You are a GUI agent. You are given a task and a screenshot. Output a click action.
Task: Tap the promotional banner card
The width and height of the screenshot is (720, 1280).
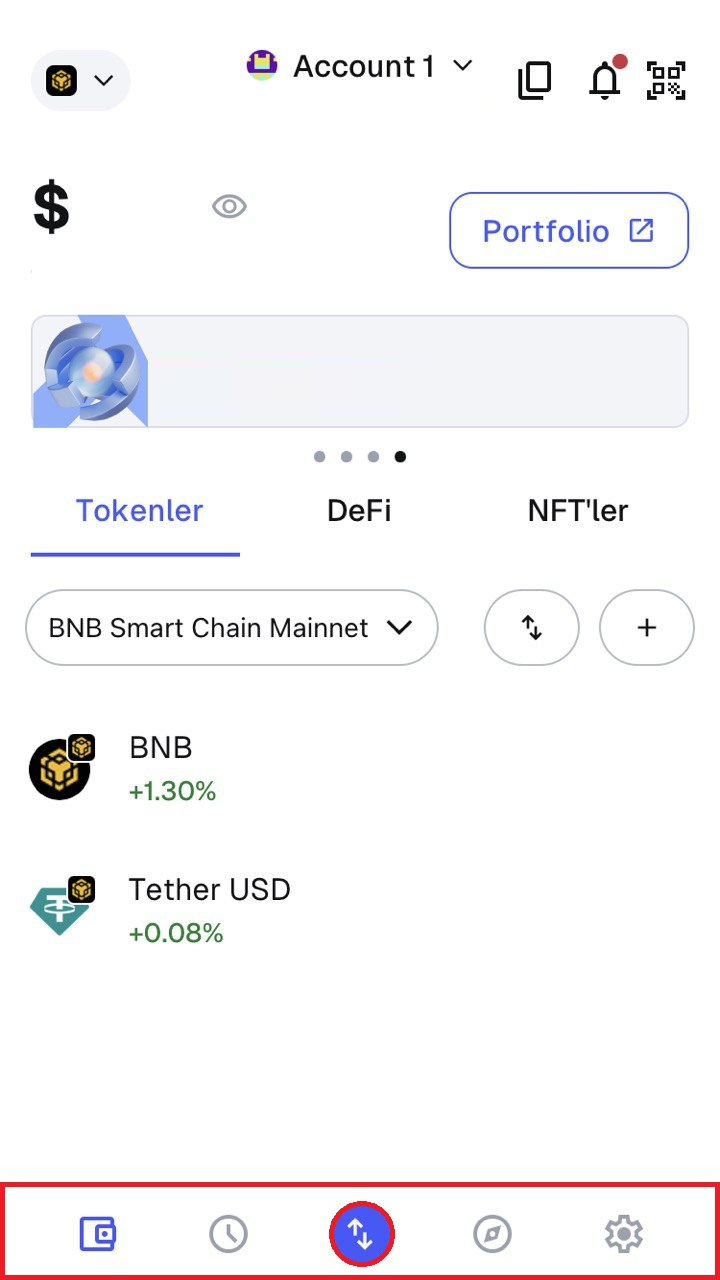(360, 372)
